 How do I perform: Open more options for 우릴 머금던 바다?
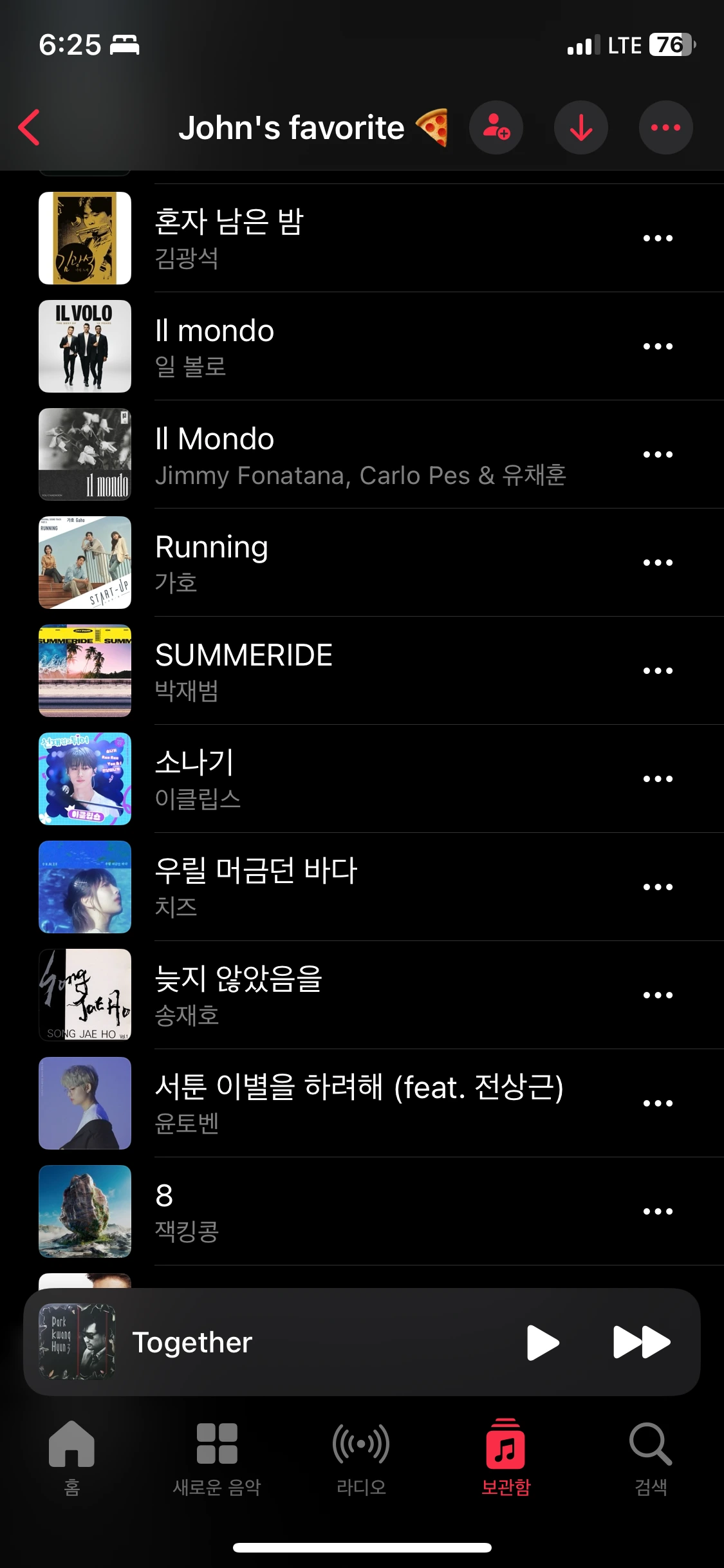click(x=657, y=887)
